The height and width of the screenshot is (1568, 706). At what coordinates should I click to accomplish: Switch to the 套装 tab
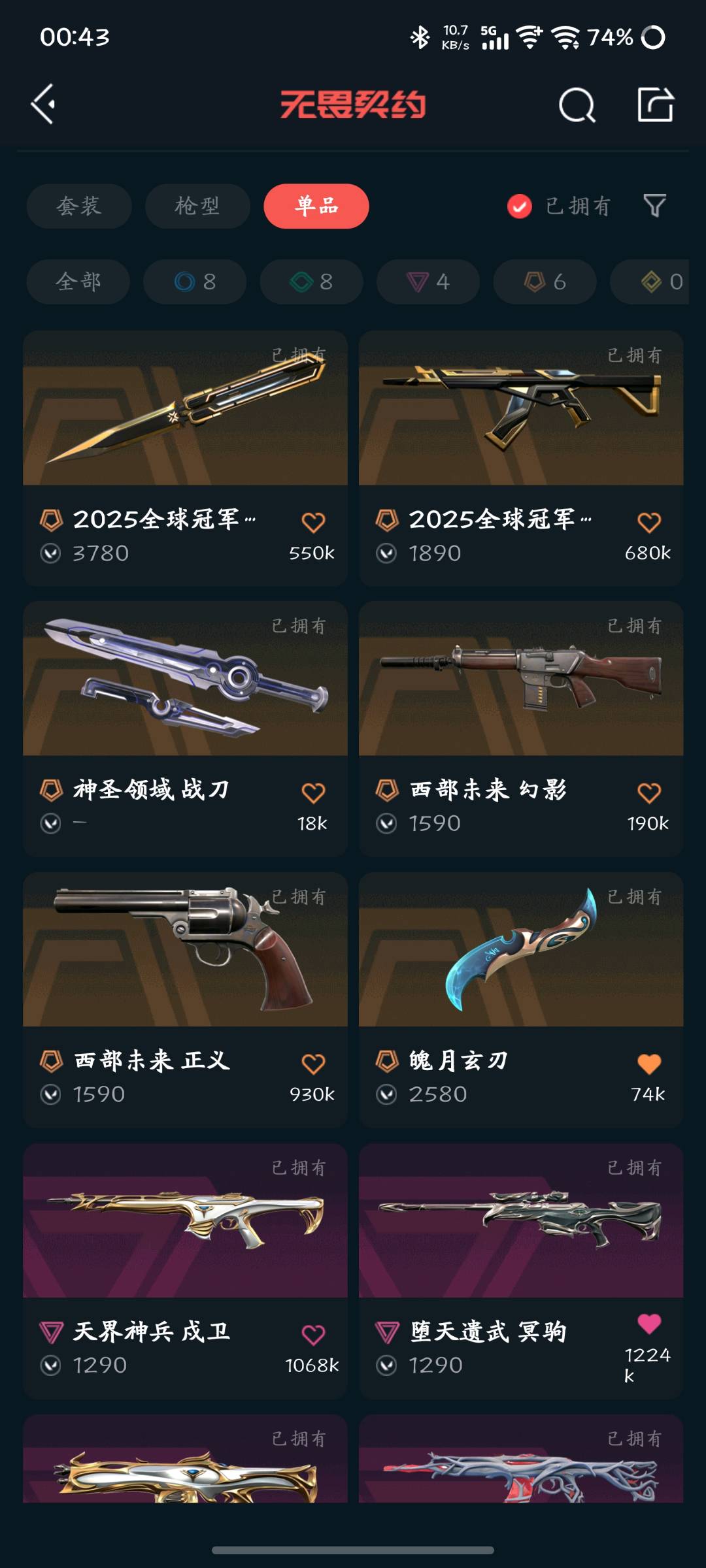click(78, 206)
